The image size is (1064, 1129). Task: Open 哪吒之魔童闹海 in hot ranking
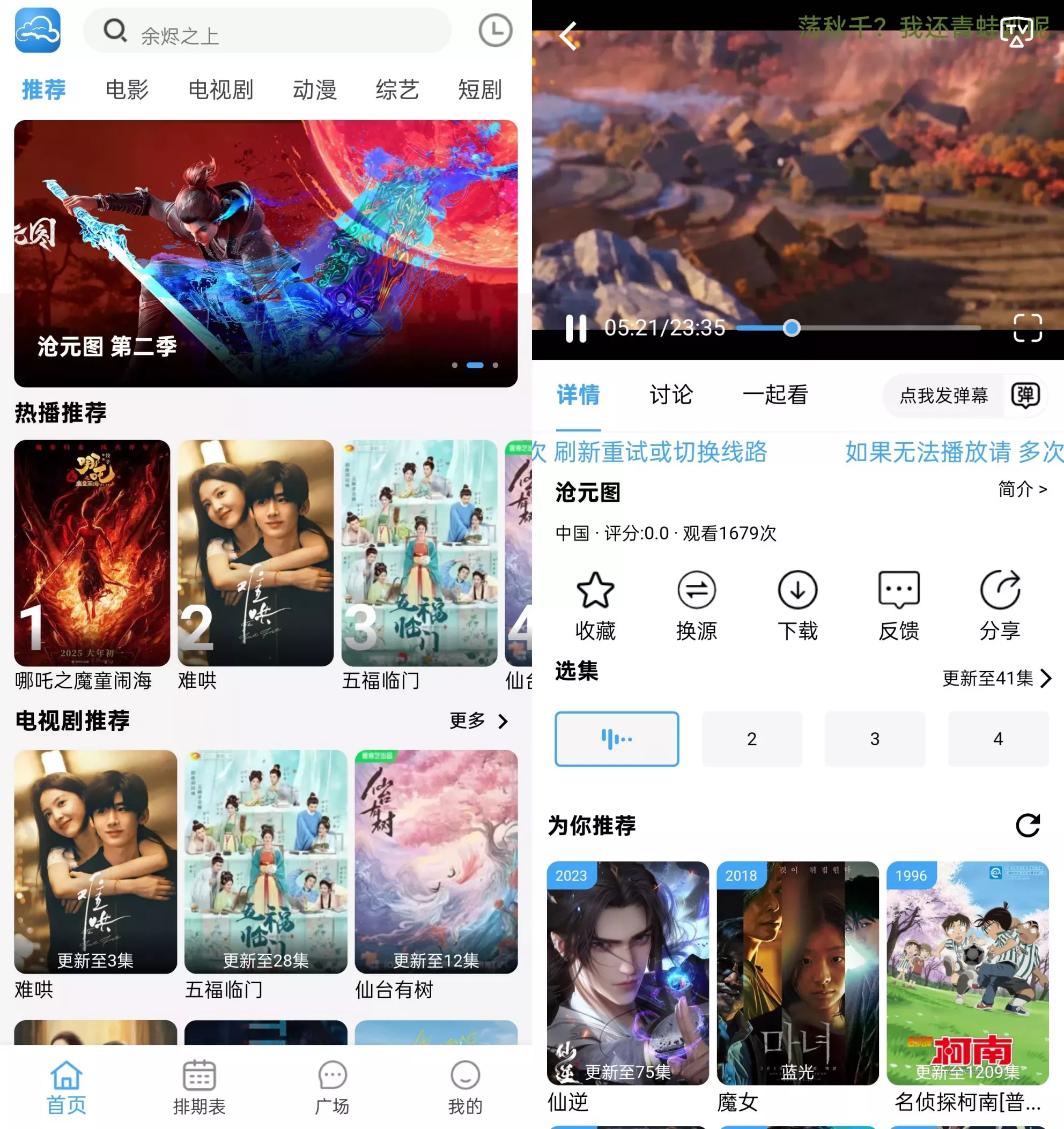click(x=92, y=553)
